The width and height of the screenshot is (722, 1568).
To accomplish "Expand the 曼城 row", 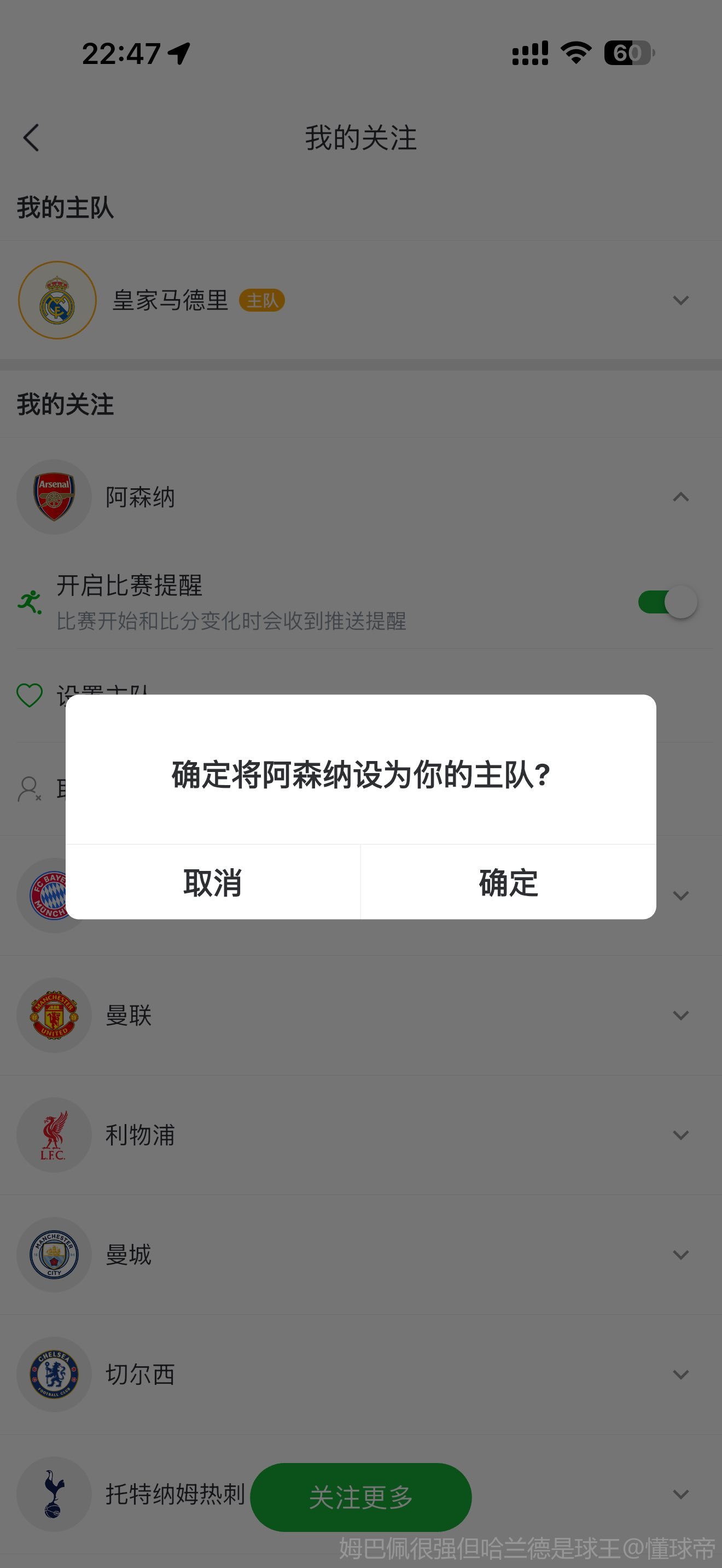I will (x=680, y=1255).
